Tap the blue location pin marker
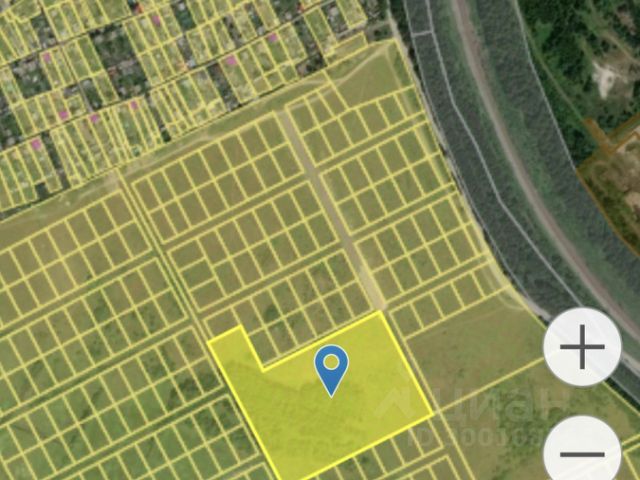Image resolution: width=640 pixels, height=480 pixels. click(331, 368)
